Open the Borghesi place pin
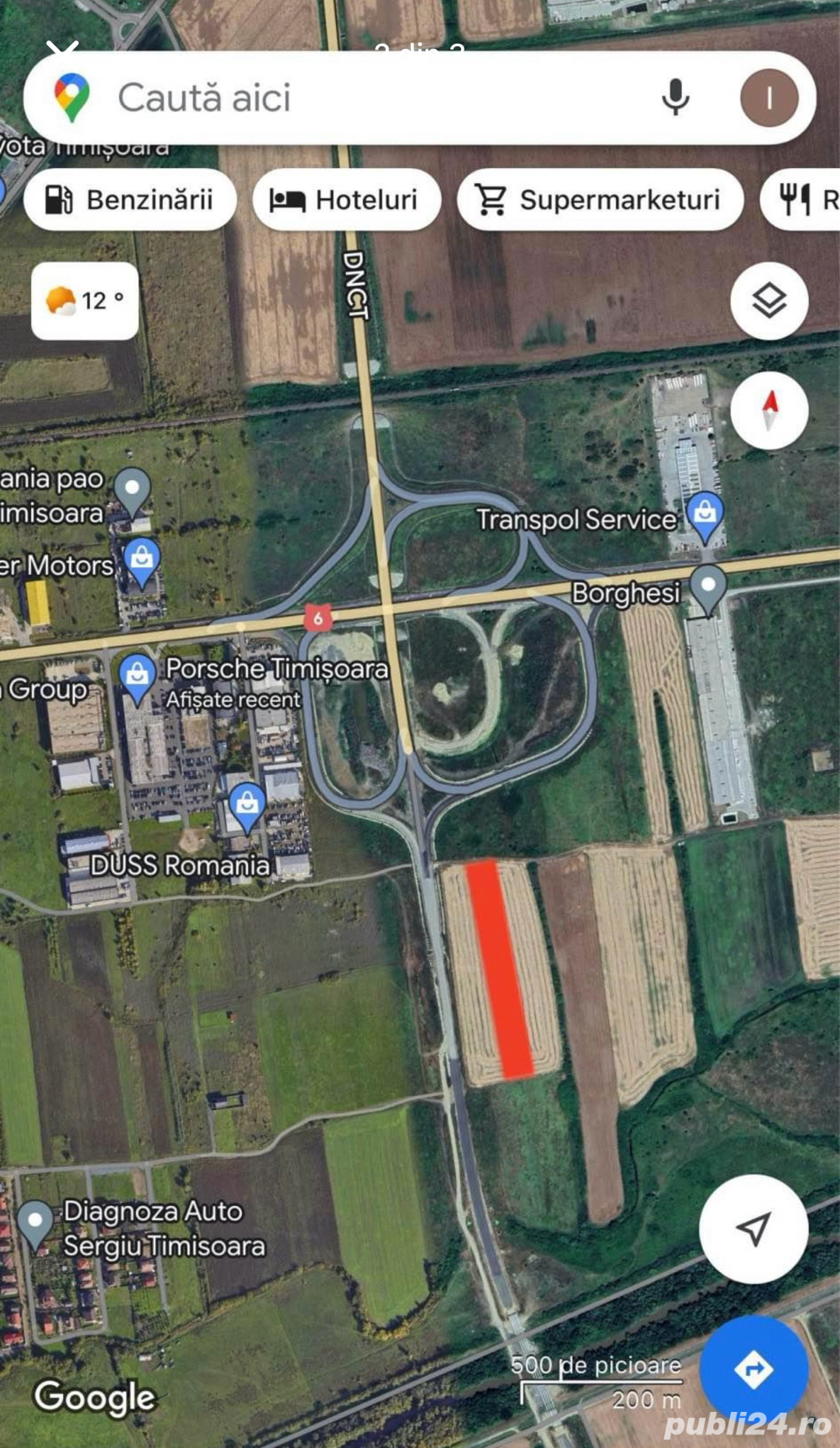Screen dimensions: 840x1448 point(708,587)
